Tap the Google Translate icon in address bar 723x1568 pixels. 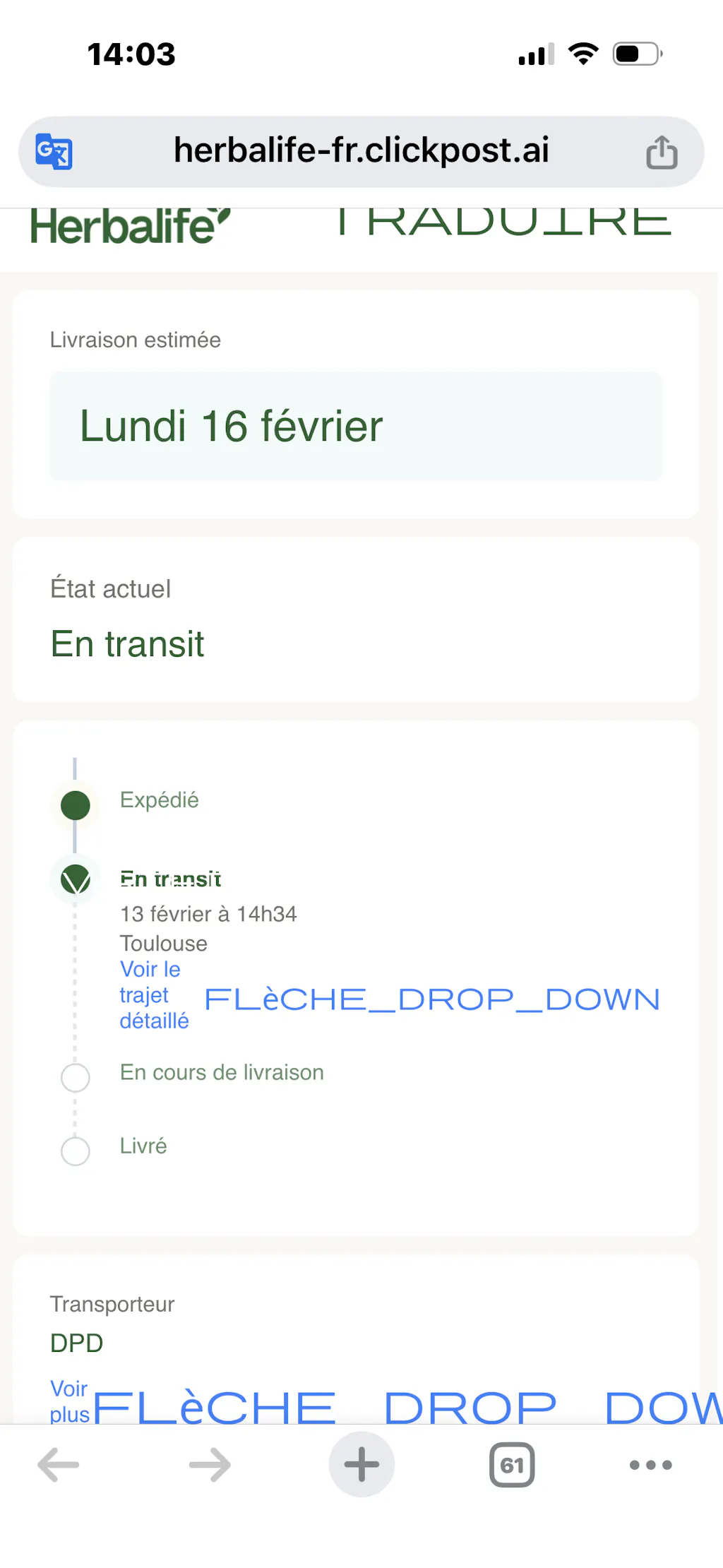coord(54,152)
